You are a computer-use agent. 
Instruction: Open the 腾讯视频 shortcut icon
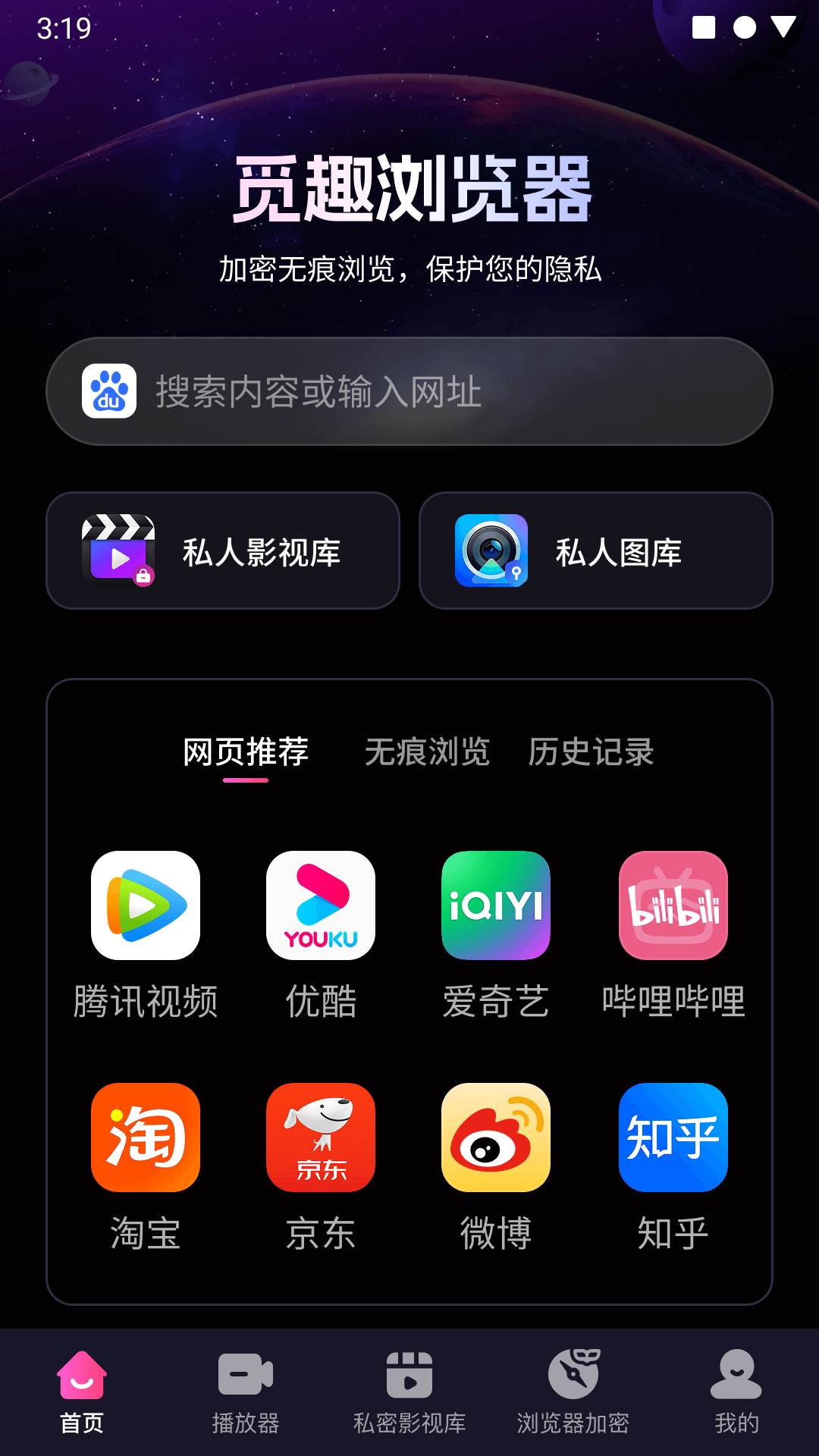(145, 905)
